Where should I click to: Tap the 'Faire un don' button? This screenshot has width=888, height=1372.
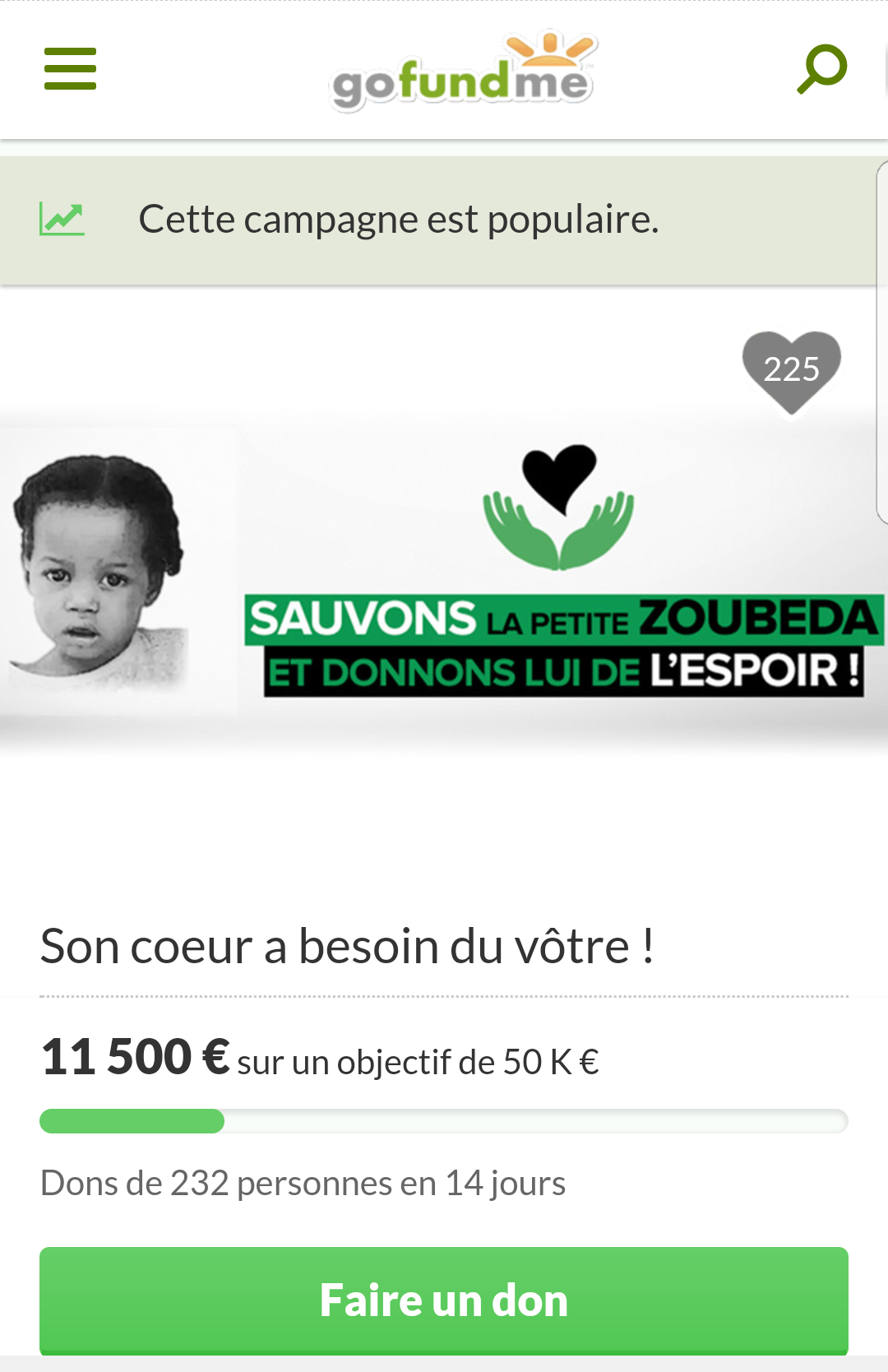(x=444, y=1300)
